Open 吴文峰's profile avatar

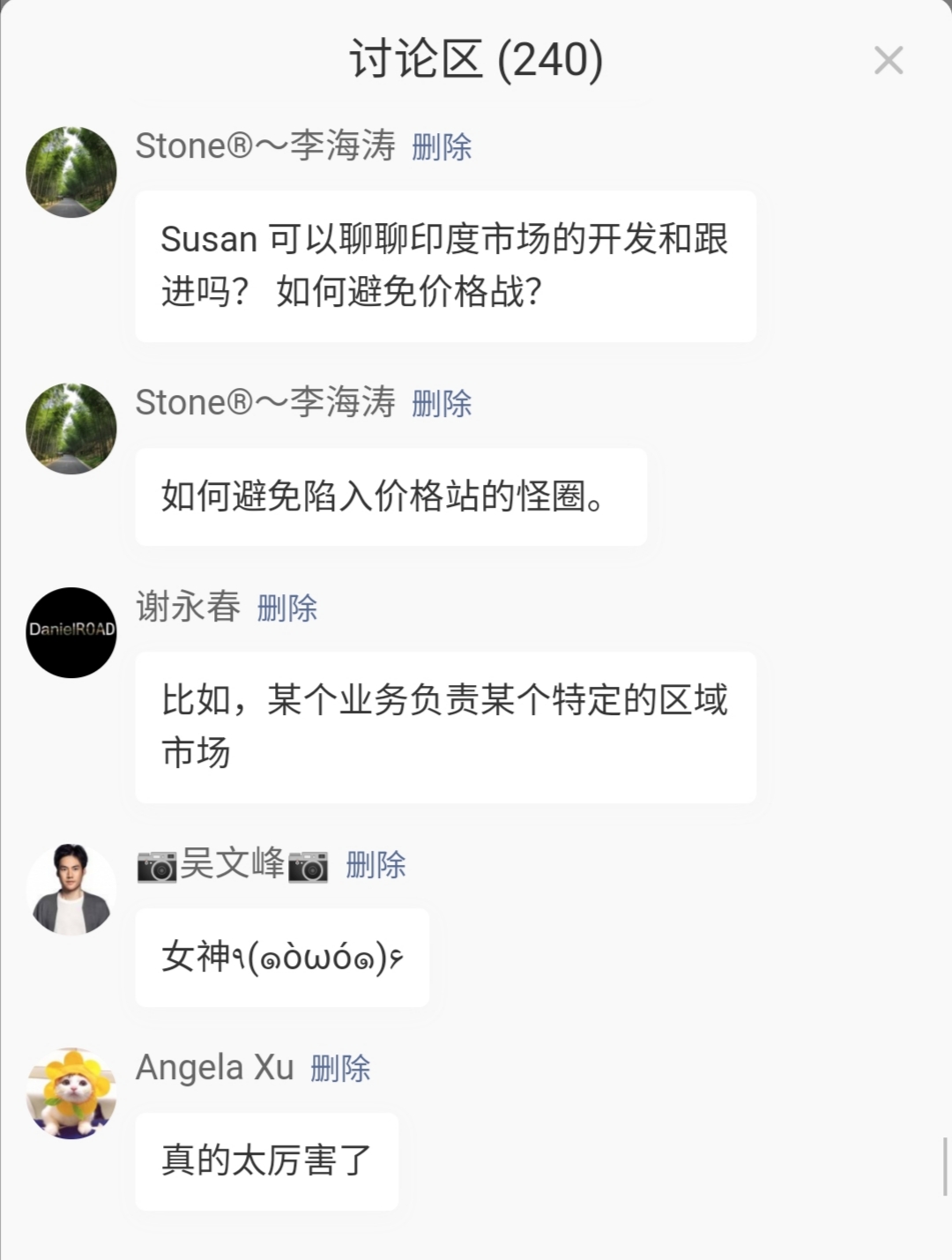(x=71, y=889)
